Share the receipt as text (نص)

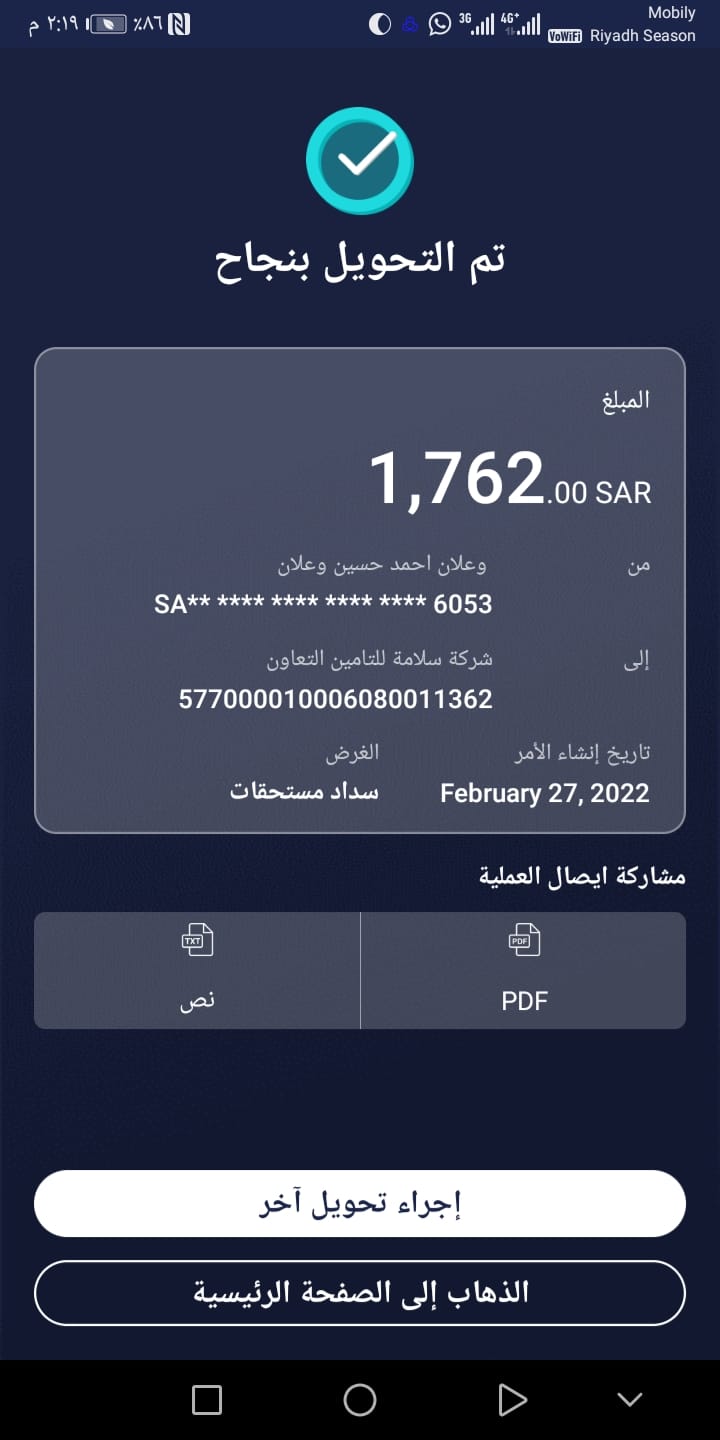click(197, 970)
